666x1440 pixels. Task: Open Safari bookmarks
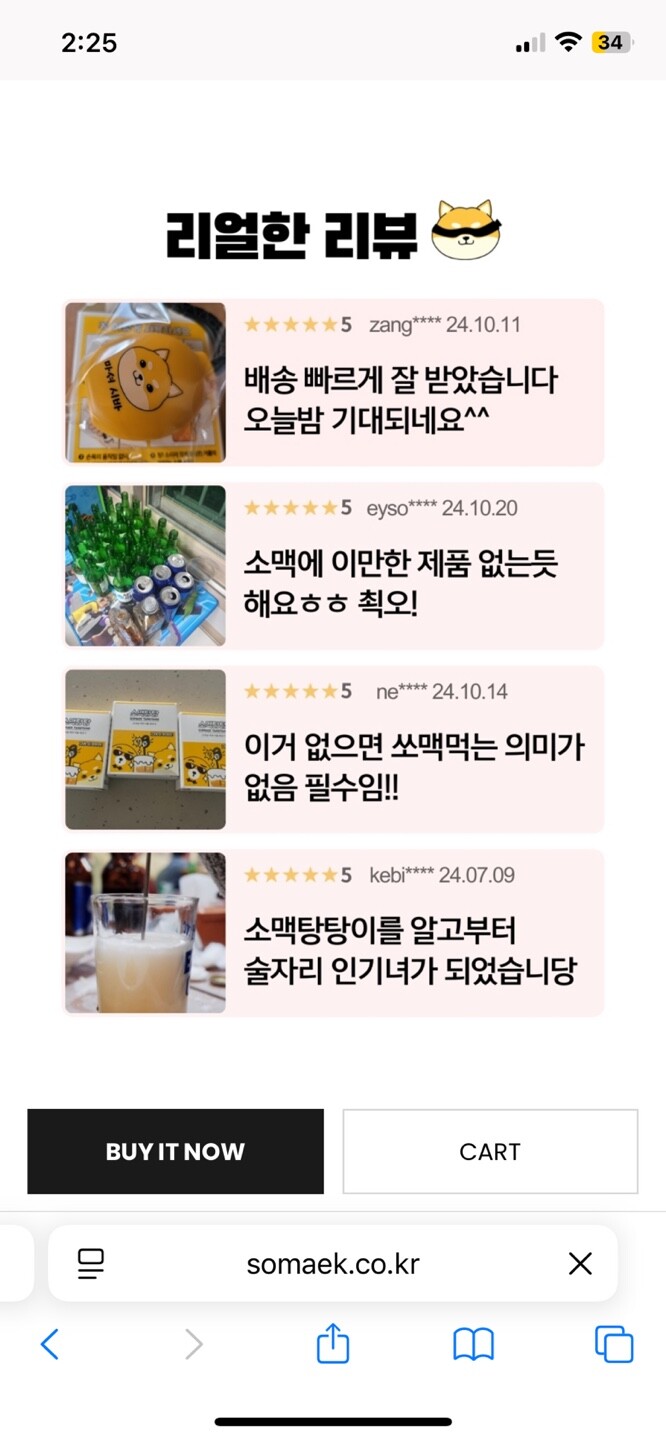[473, 1345]
